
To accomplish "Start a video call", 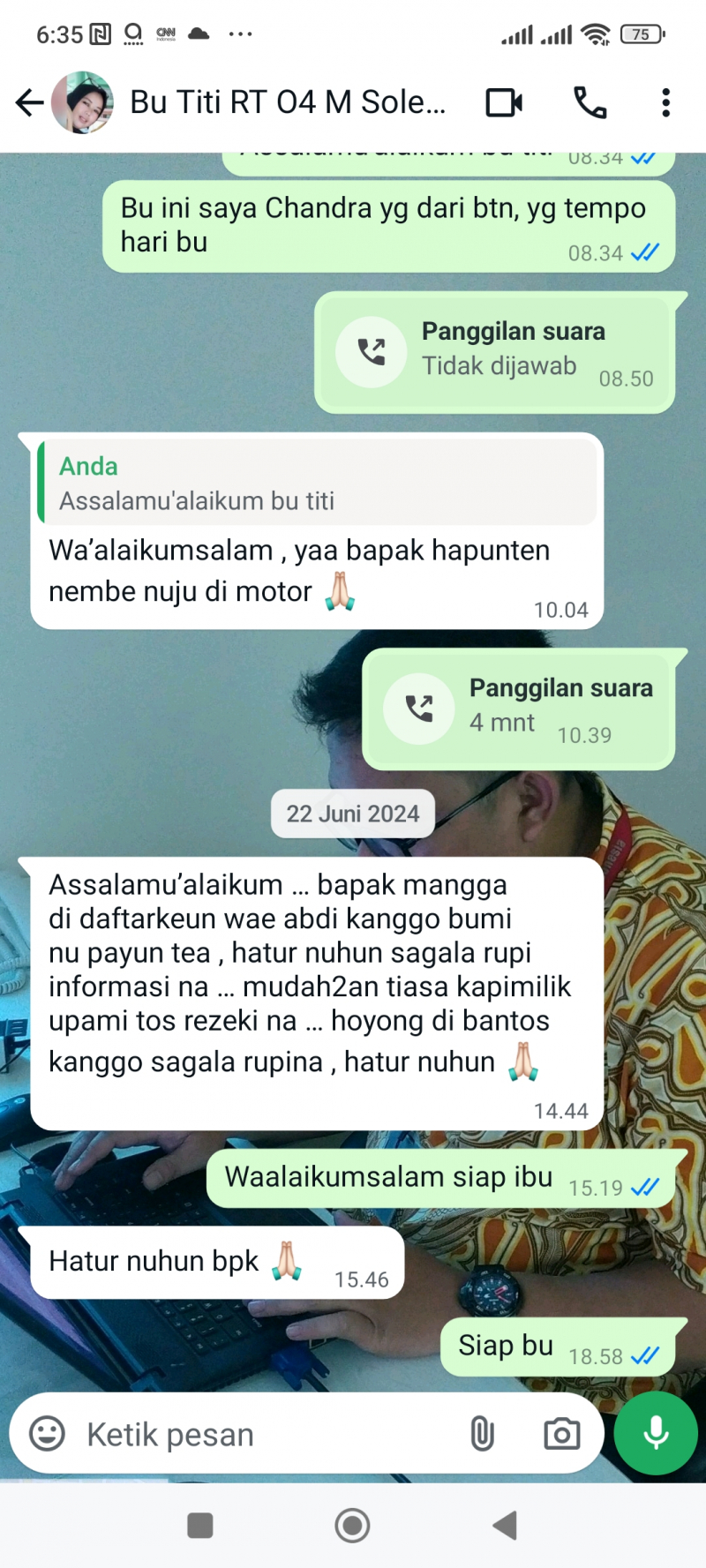I will (x=504, y=102).
